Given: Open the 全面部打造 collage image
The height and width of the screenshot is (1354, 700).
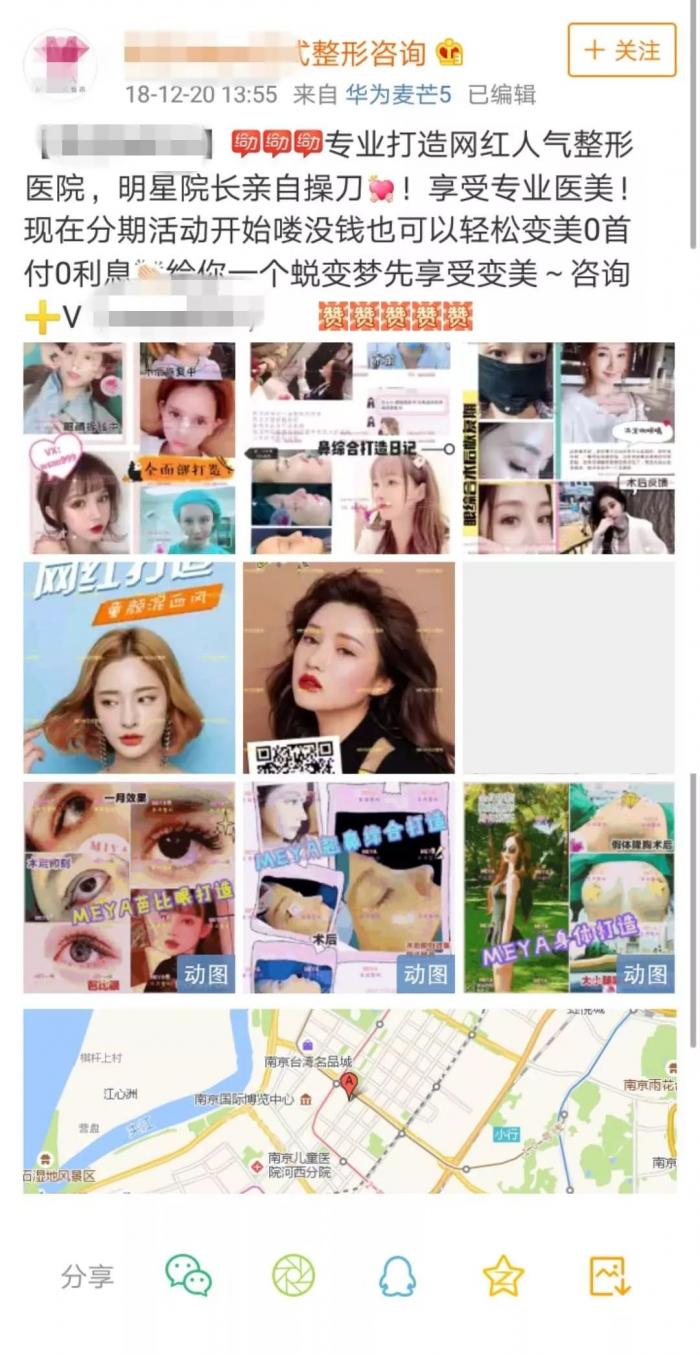Looking at the screenshot, I should [129, 448].
